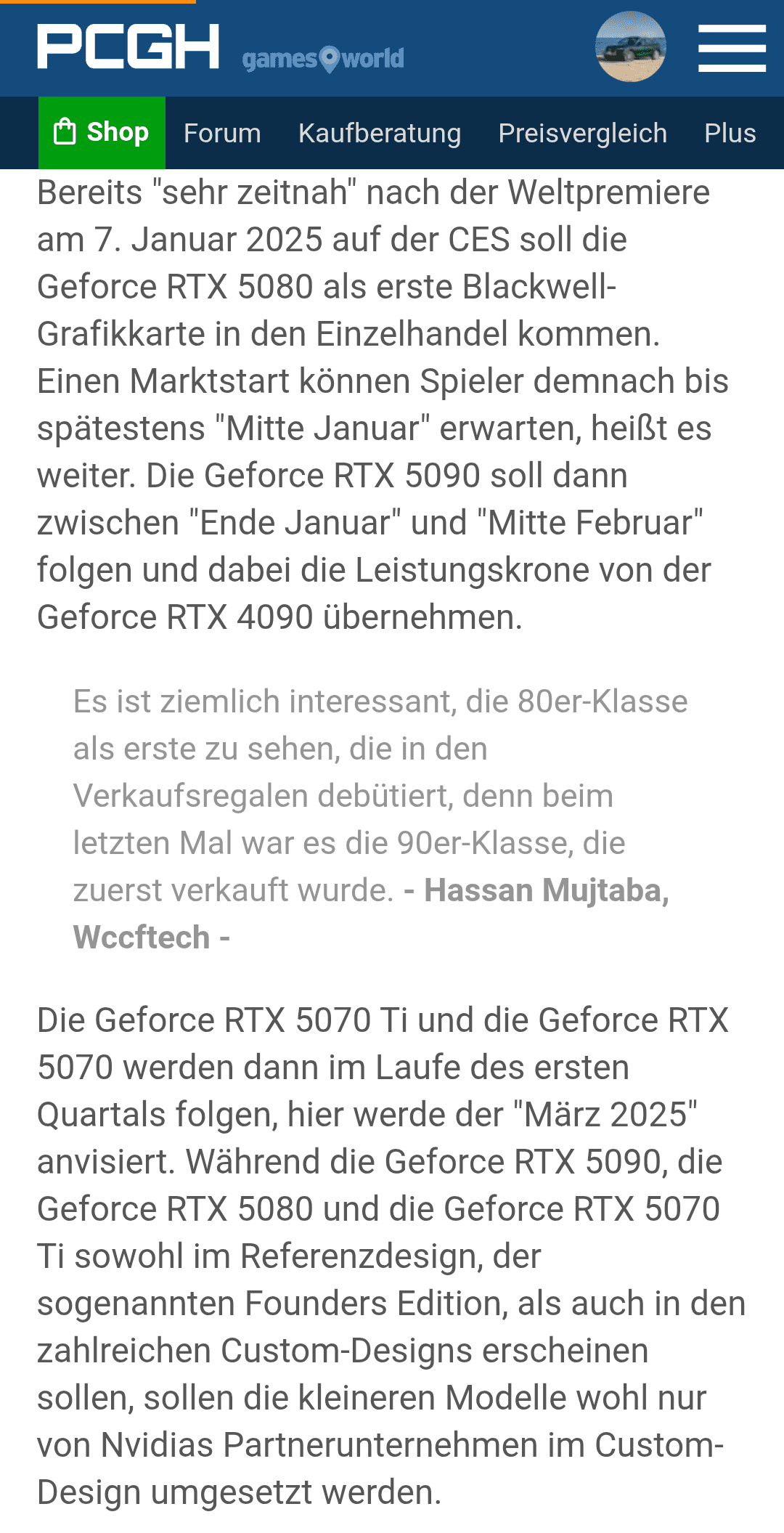Go to the PCGH homepage logo
The width and height of the screenshot is (784, 1533).
(128, 46)
